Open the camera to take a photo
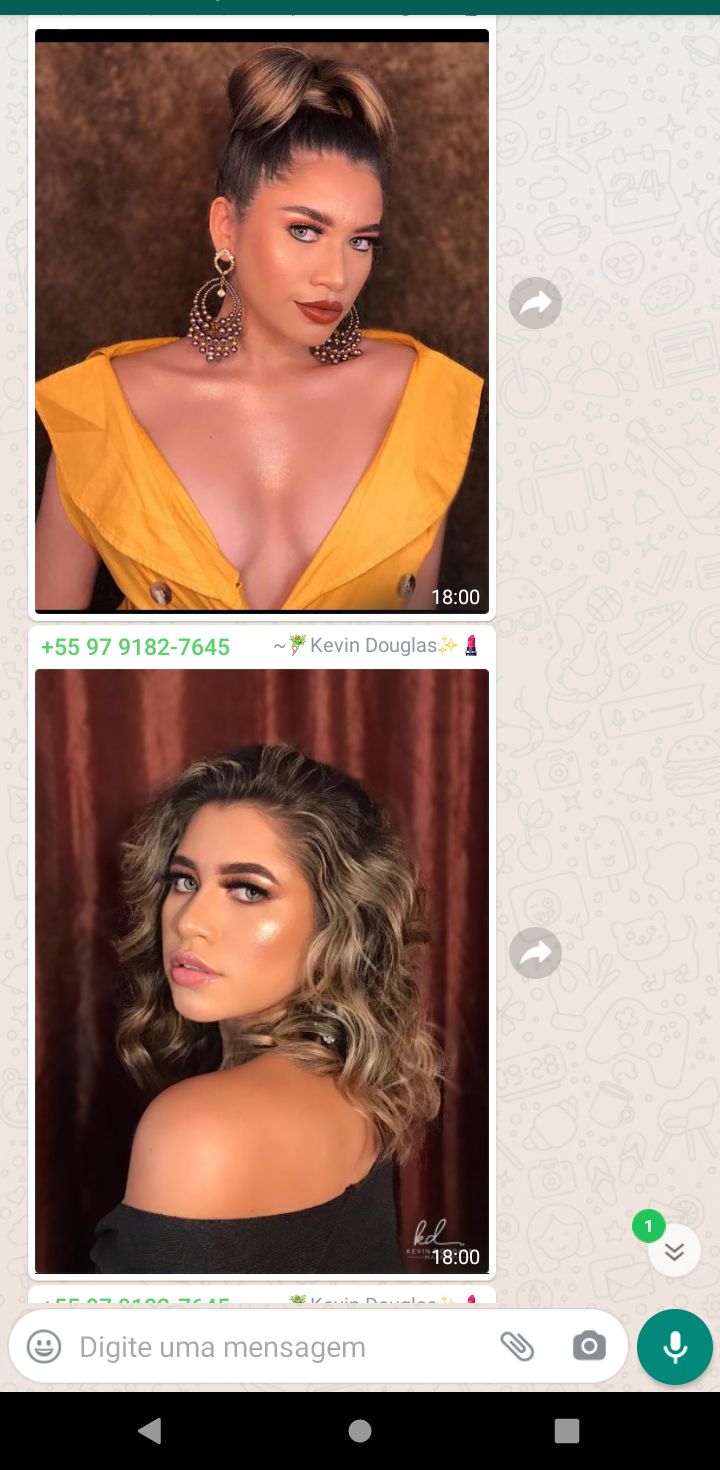This screenshot has height=1470, width=720. click(589, 1346)
